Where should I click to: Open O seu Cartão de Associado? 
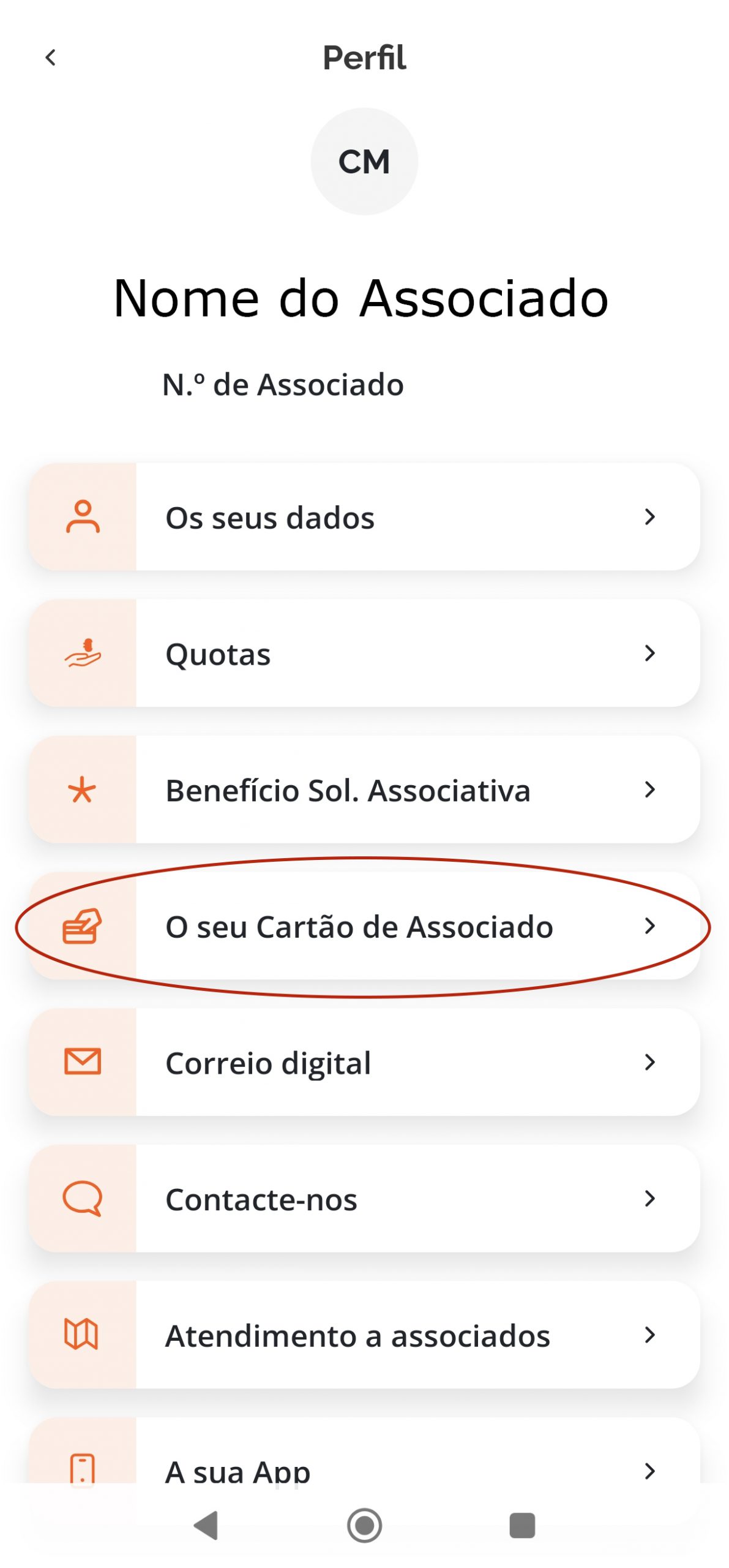(x=364, y=925)
